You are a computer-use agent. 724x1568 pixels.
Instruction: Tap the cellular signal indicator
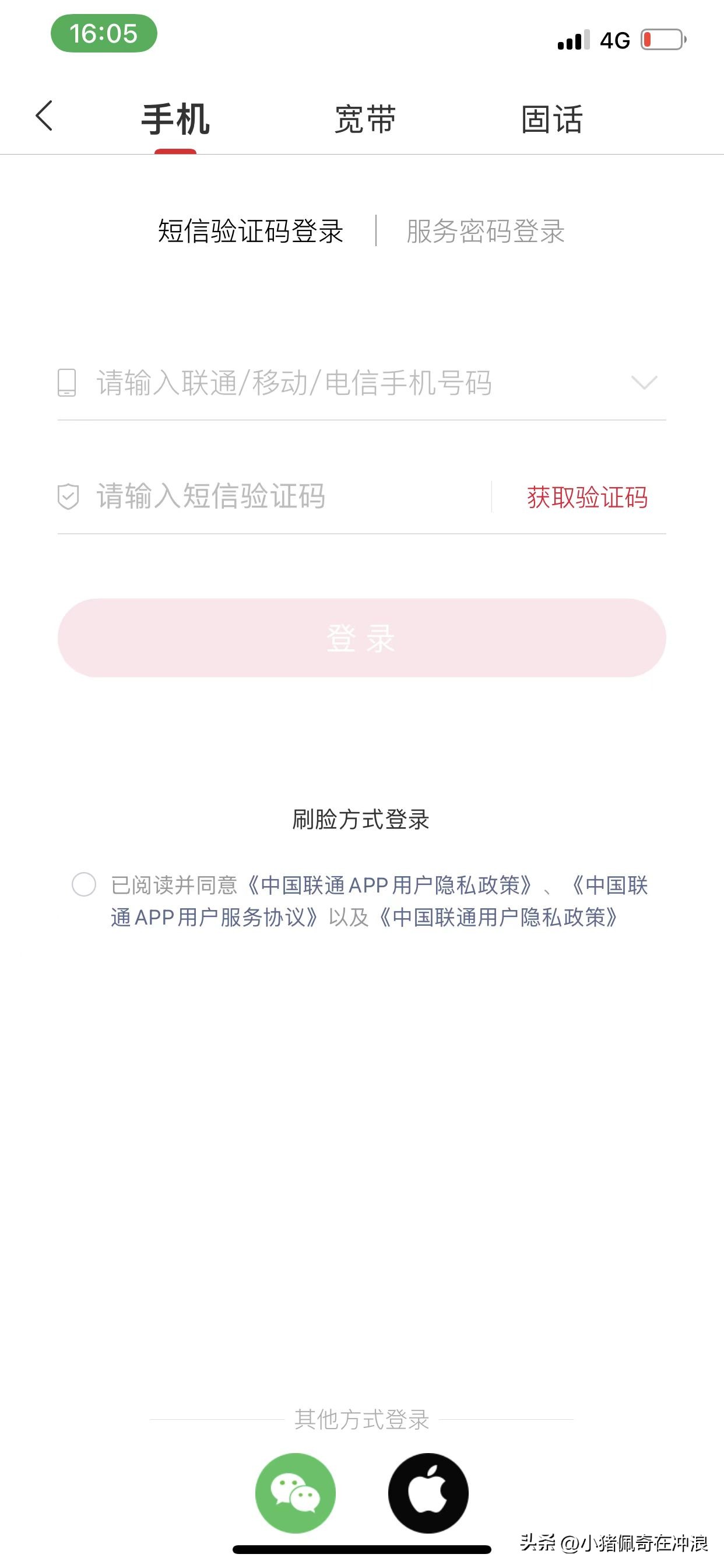coord(571,39)
